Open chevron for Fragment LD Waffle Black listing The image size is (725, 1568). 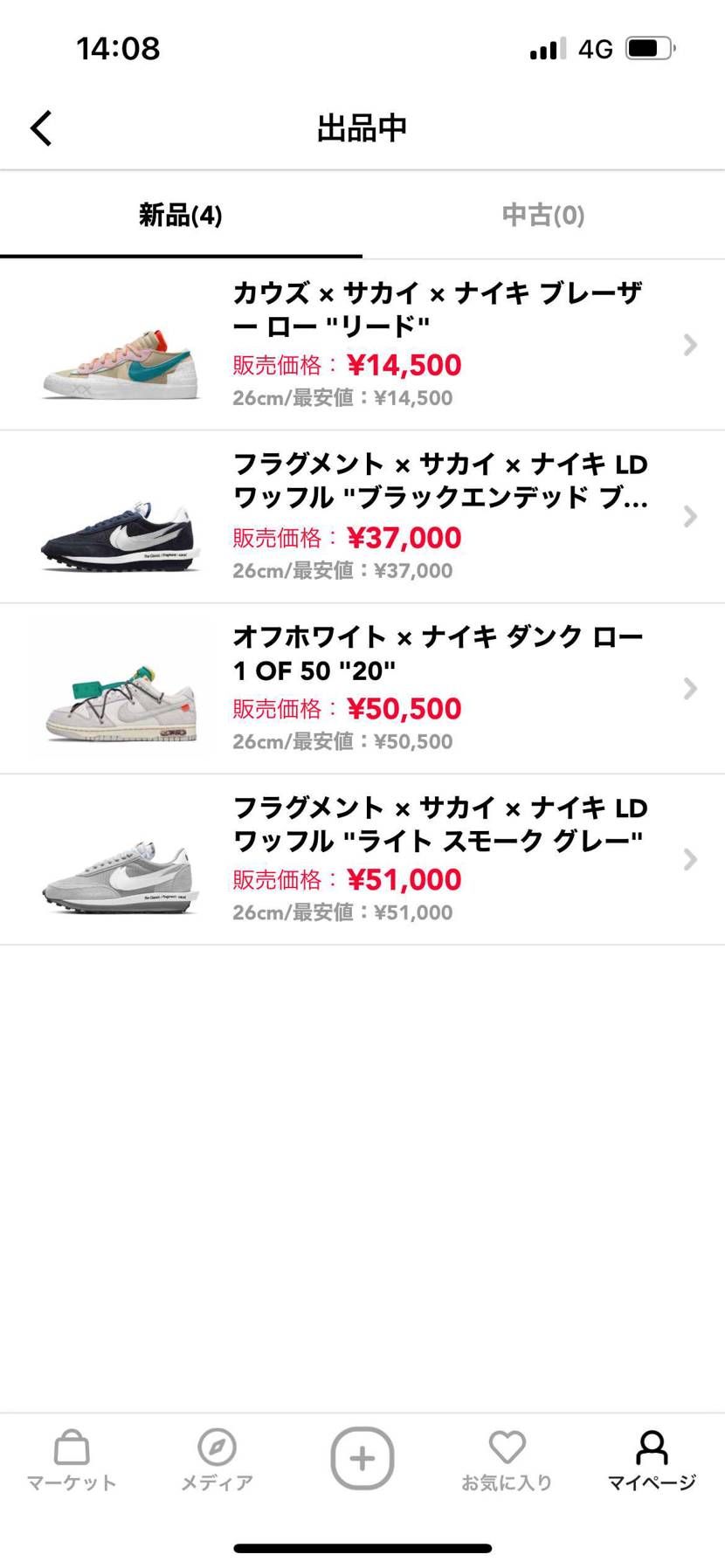coord(689,517)
